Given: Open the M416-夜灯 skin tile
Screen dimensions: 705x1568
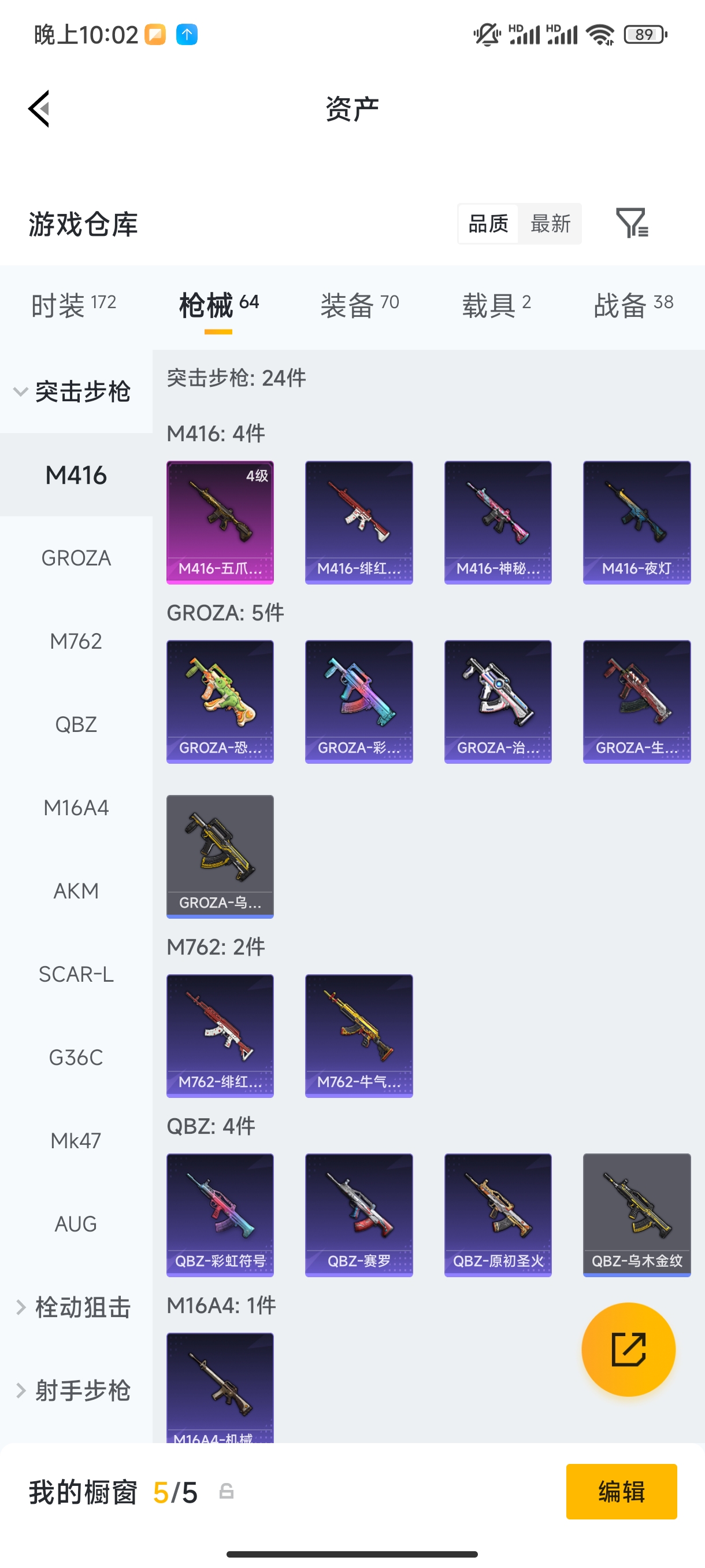Looking at the screenshot, I should (636, 522).
